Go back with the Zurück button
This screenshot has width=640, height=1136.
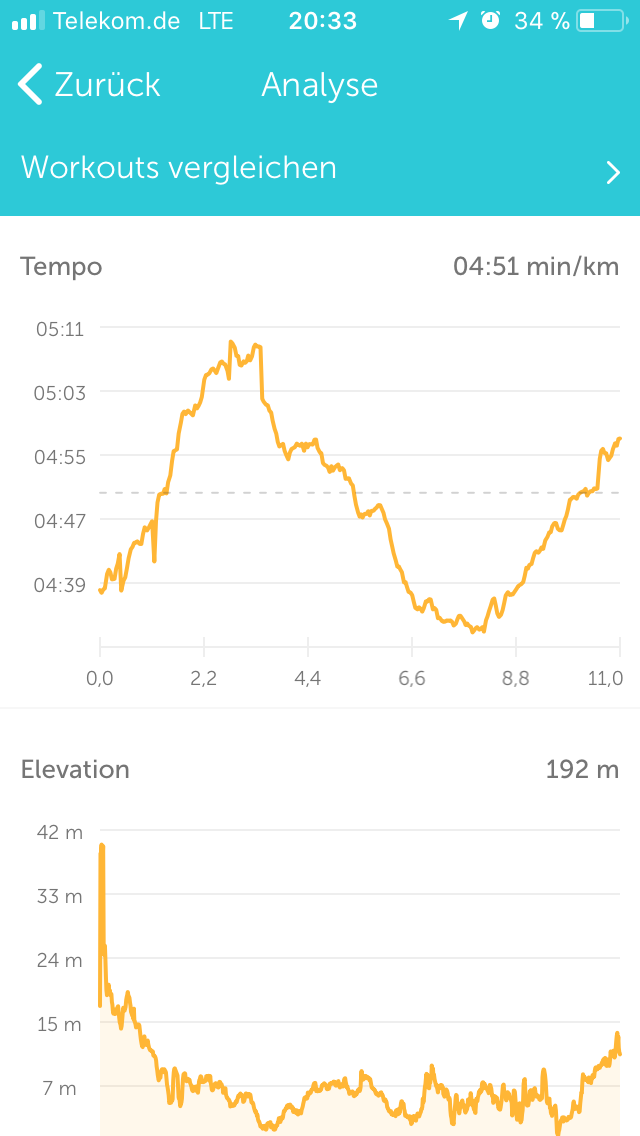coord(90,85)
